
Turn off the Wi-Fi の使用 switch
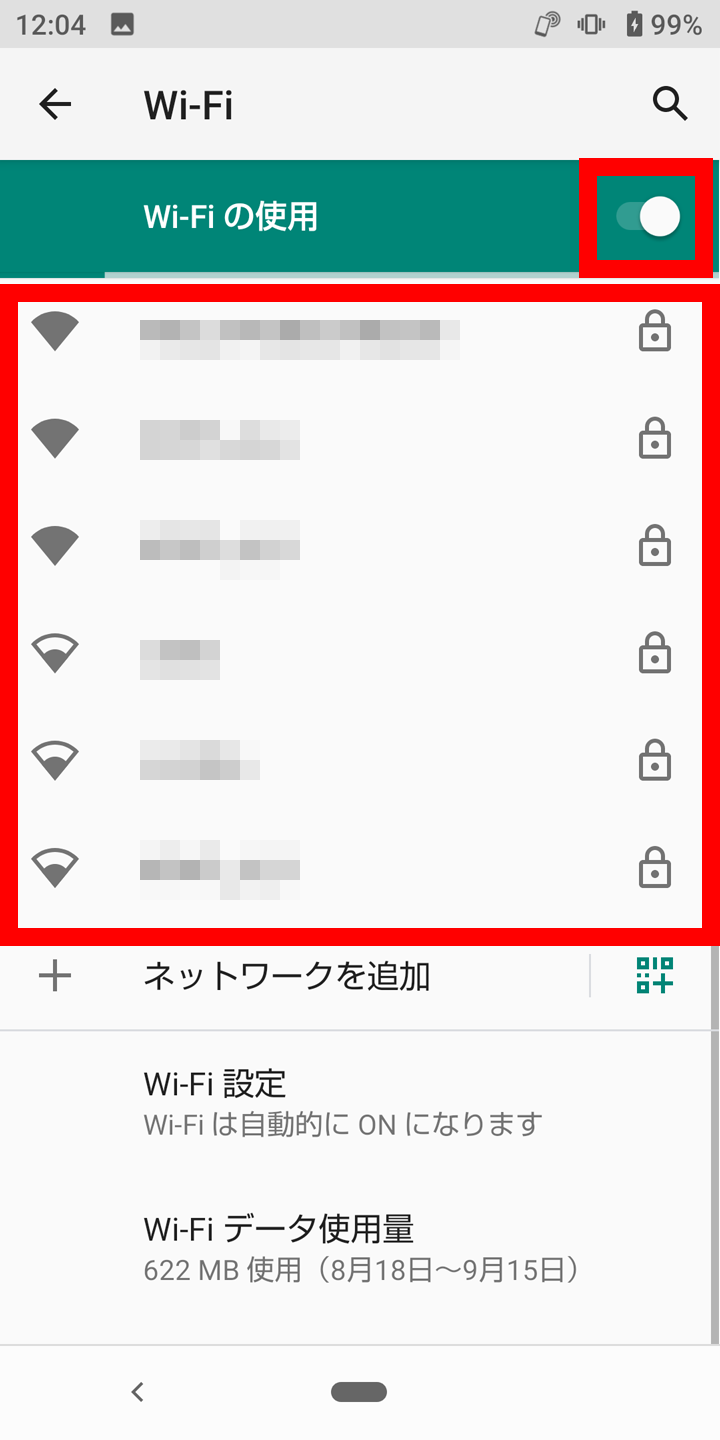pos(648,217)
